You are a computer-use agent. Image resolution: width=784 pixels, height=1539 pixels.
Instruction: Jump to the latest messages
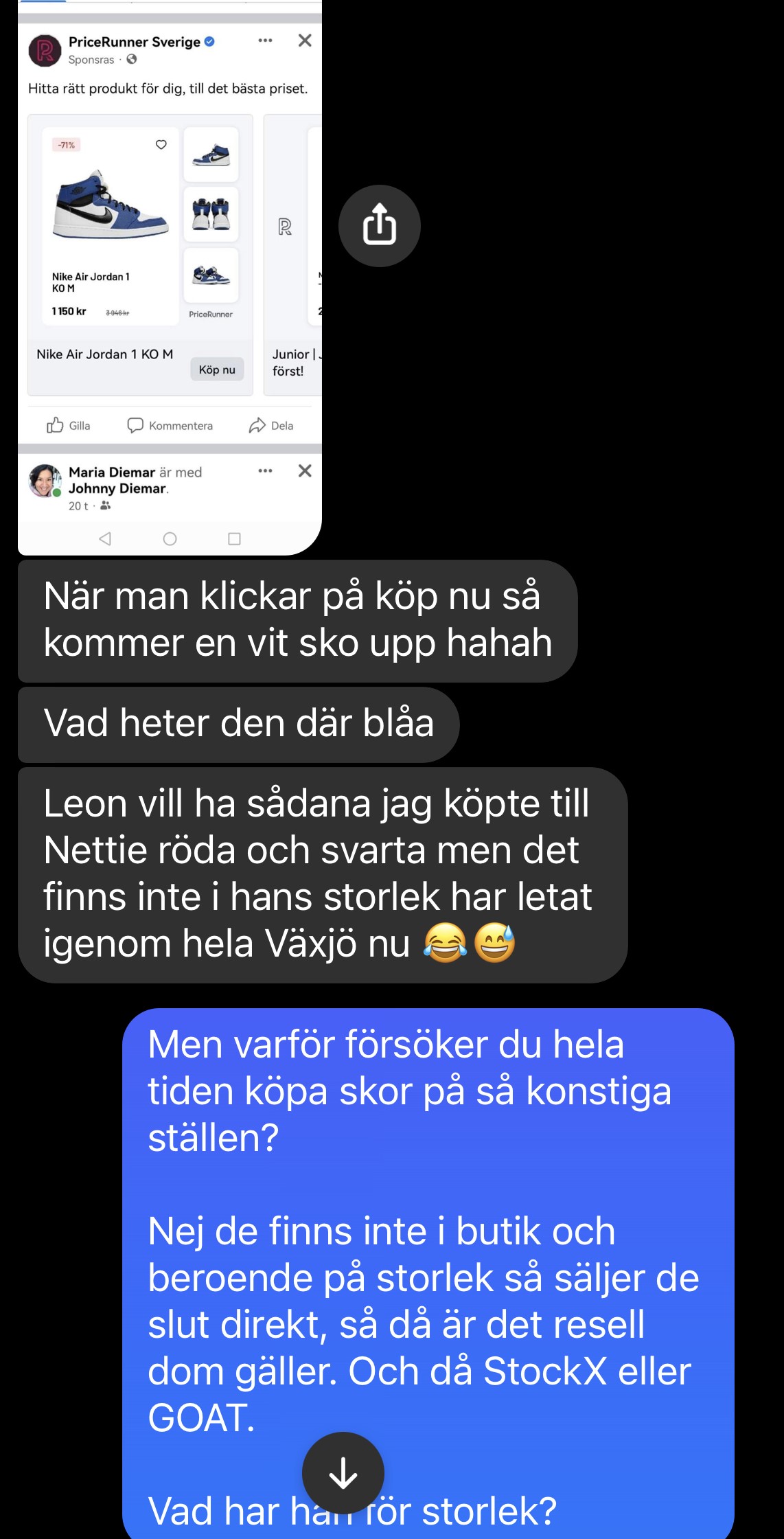(343, 1472)
